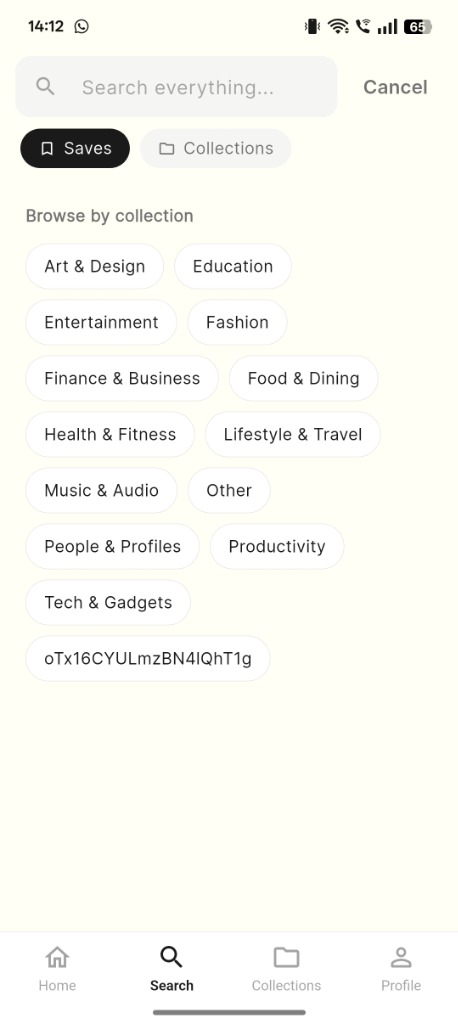Browse Music & Audio collection
The width and height of the screenshot is (458, 1024).
point(101,490)
